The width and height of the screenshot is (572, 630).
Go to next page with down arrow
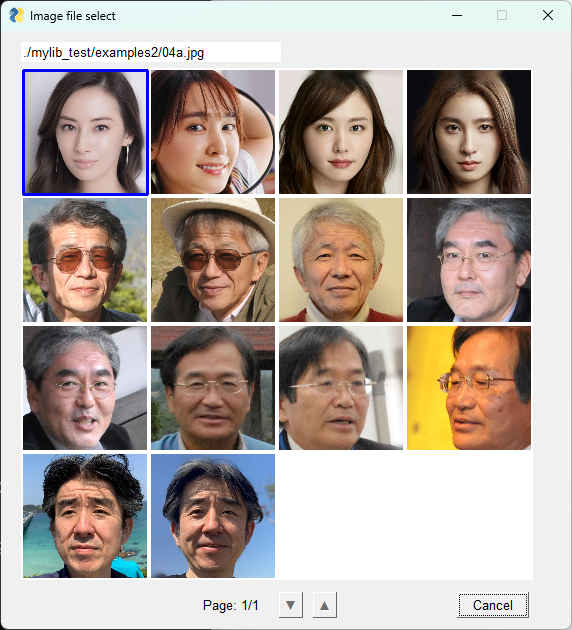point(290,605)
